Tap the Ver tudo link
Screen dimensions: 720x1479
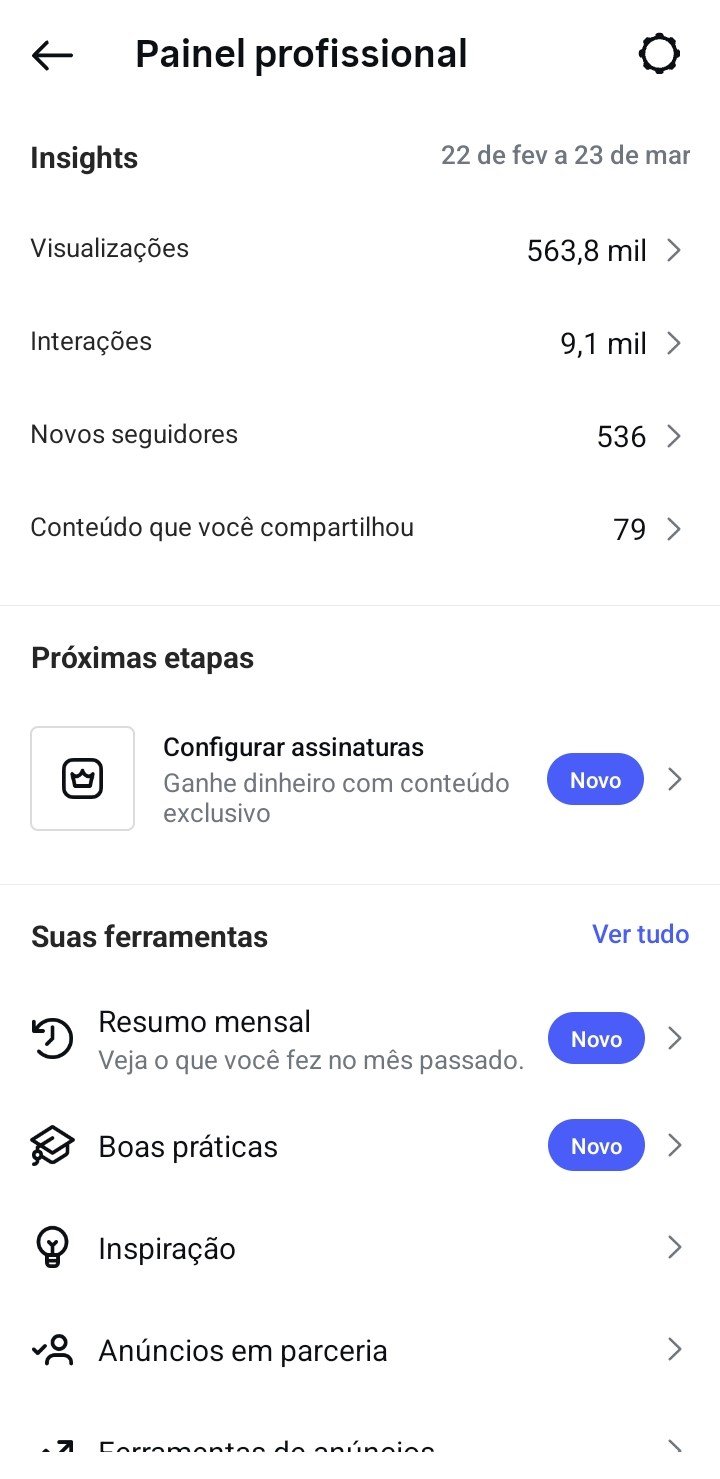coord(640,935)
